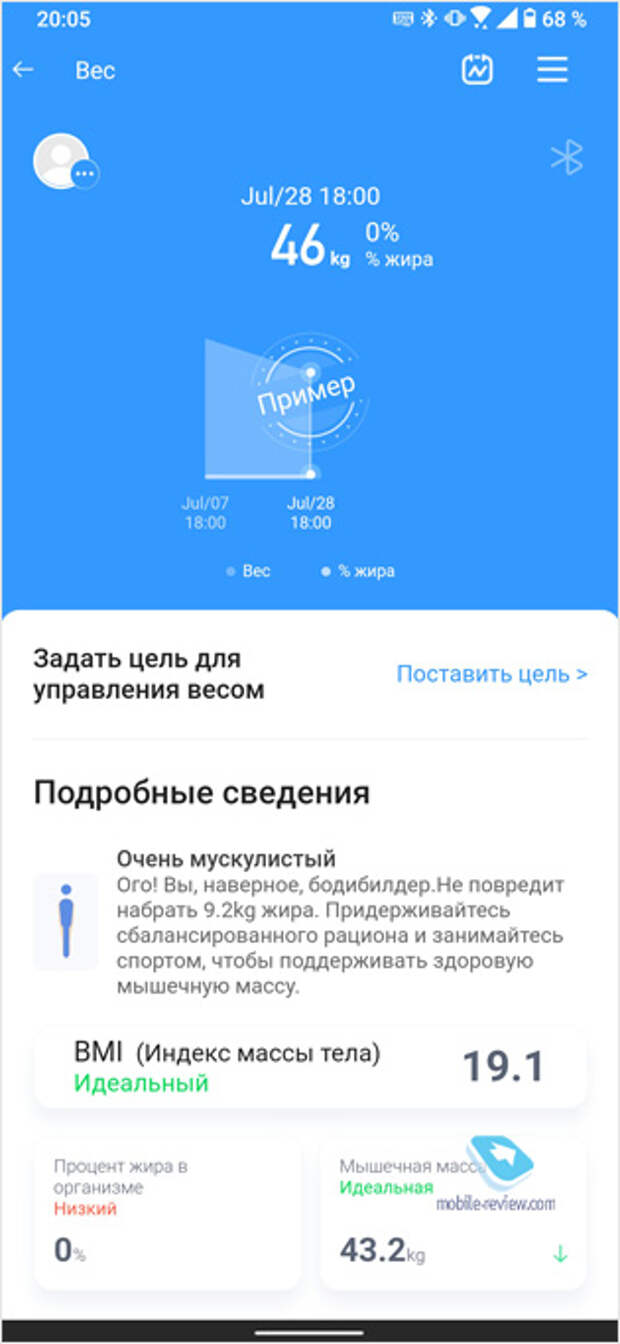Select the Jul/28 point on the chart

pos(311,473)
